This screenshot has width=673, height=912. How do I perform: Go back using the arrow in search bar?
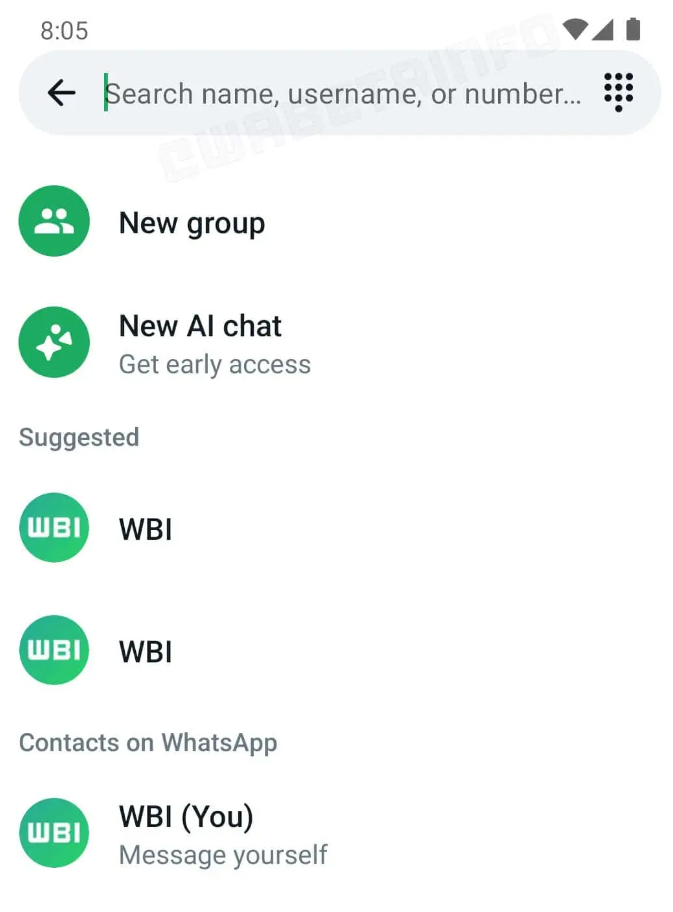click(62, 93)
